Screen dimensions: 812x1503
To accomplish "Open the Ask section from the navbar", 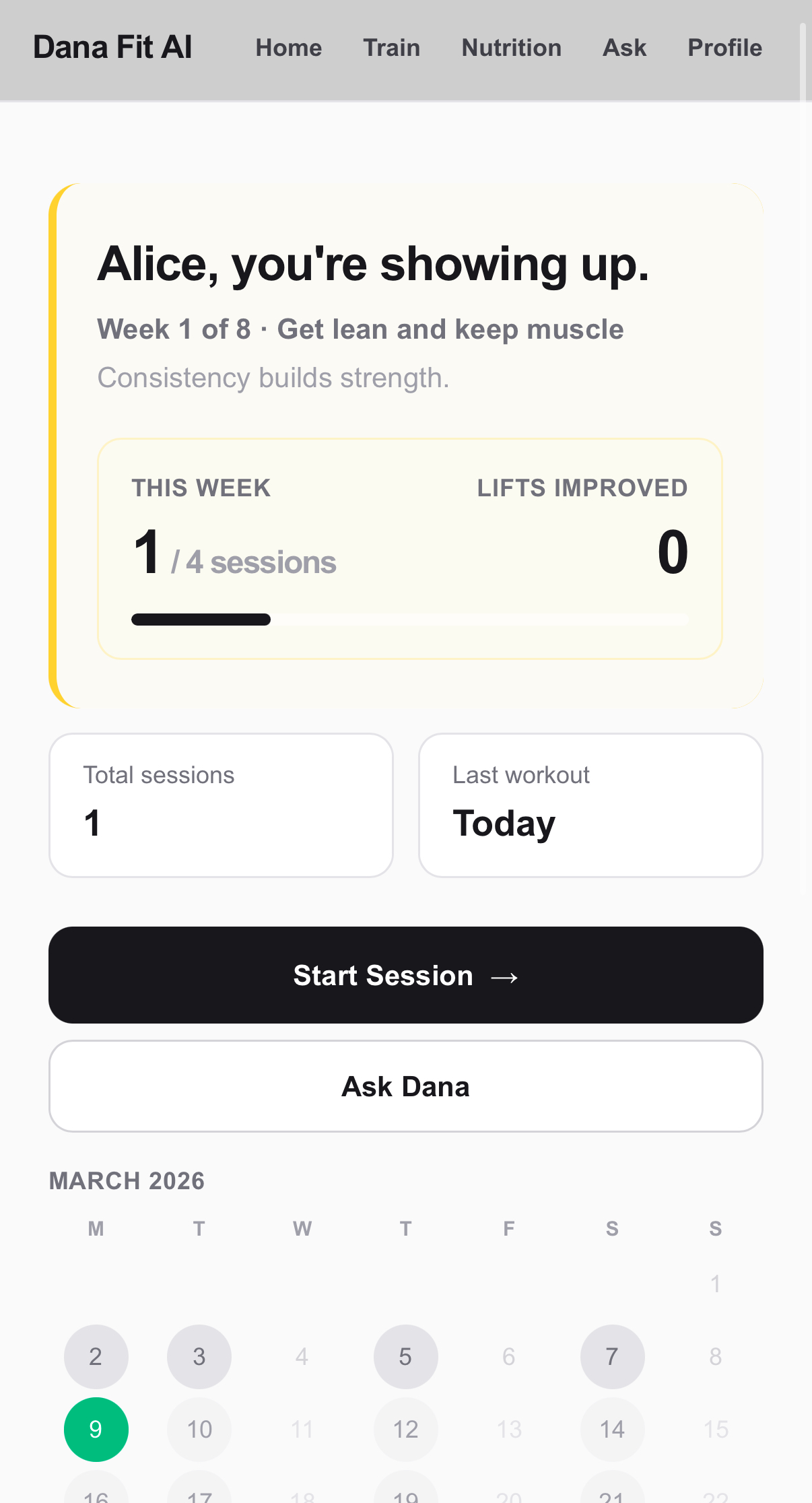I will pyautogui.click(x=623, y=47).
